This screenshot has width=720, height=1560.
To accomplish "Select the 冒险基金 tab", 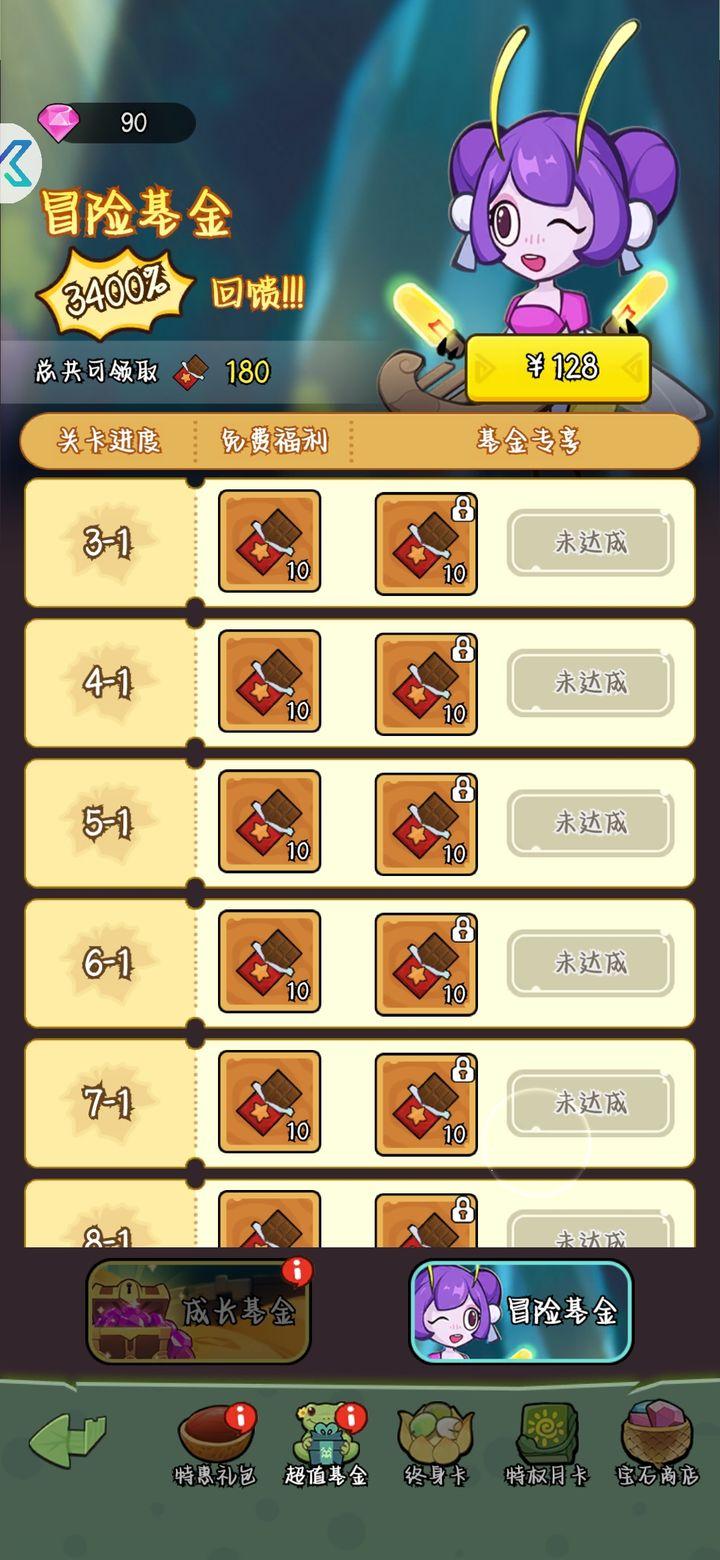I will pyautogui.click(x=521, y=1311).
